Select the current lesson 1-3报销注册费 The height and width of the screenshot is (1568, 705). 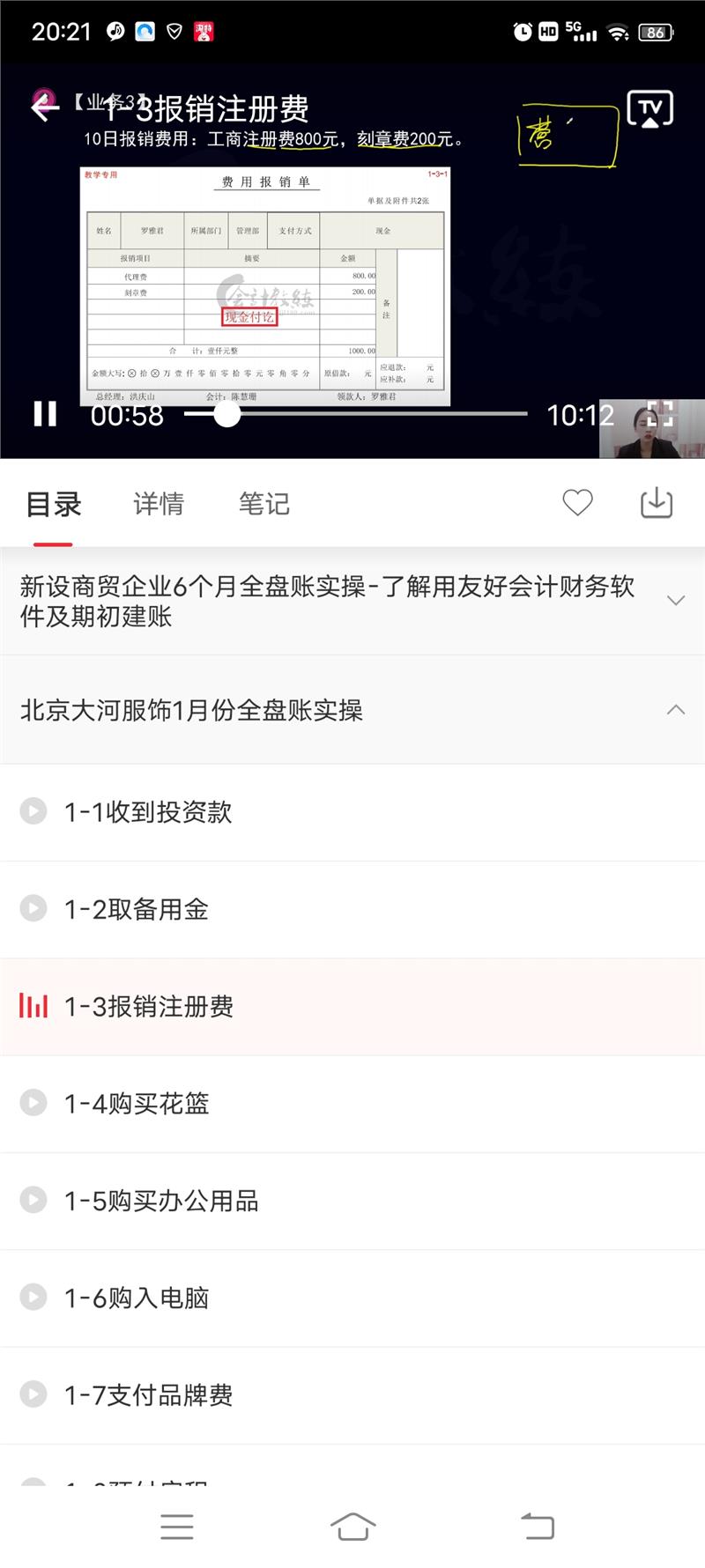coord(148,1006)
